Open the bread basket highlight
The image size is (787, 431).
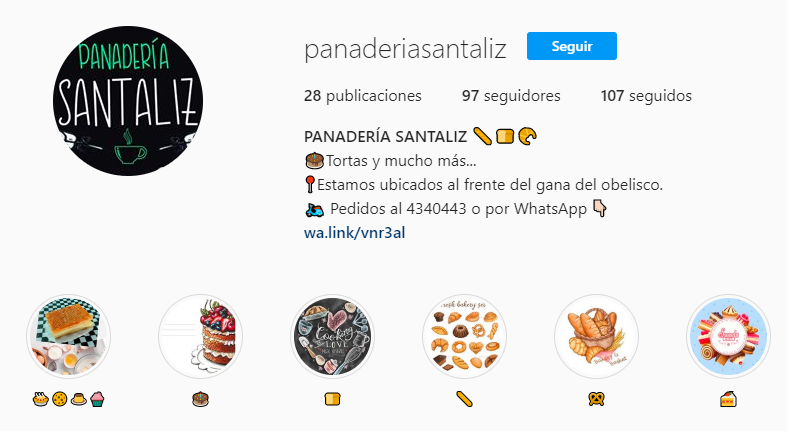pos(597,336)
